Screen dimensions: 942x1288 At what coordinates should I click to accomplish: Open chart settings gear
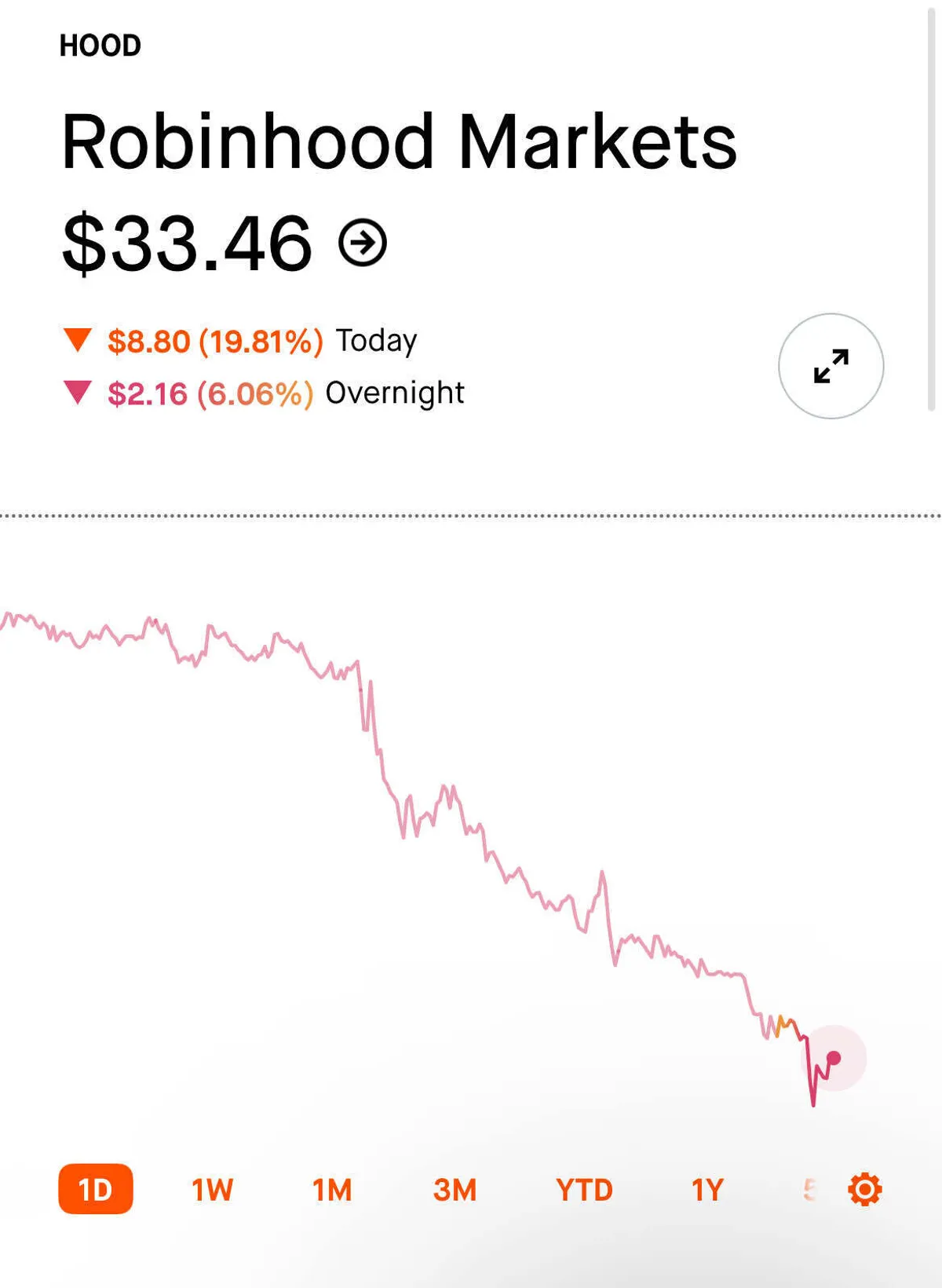(x=865, y=1189)
